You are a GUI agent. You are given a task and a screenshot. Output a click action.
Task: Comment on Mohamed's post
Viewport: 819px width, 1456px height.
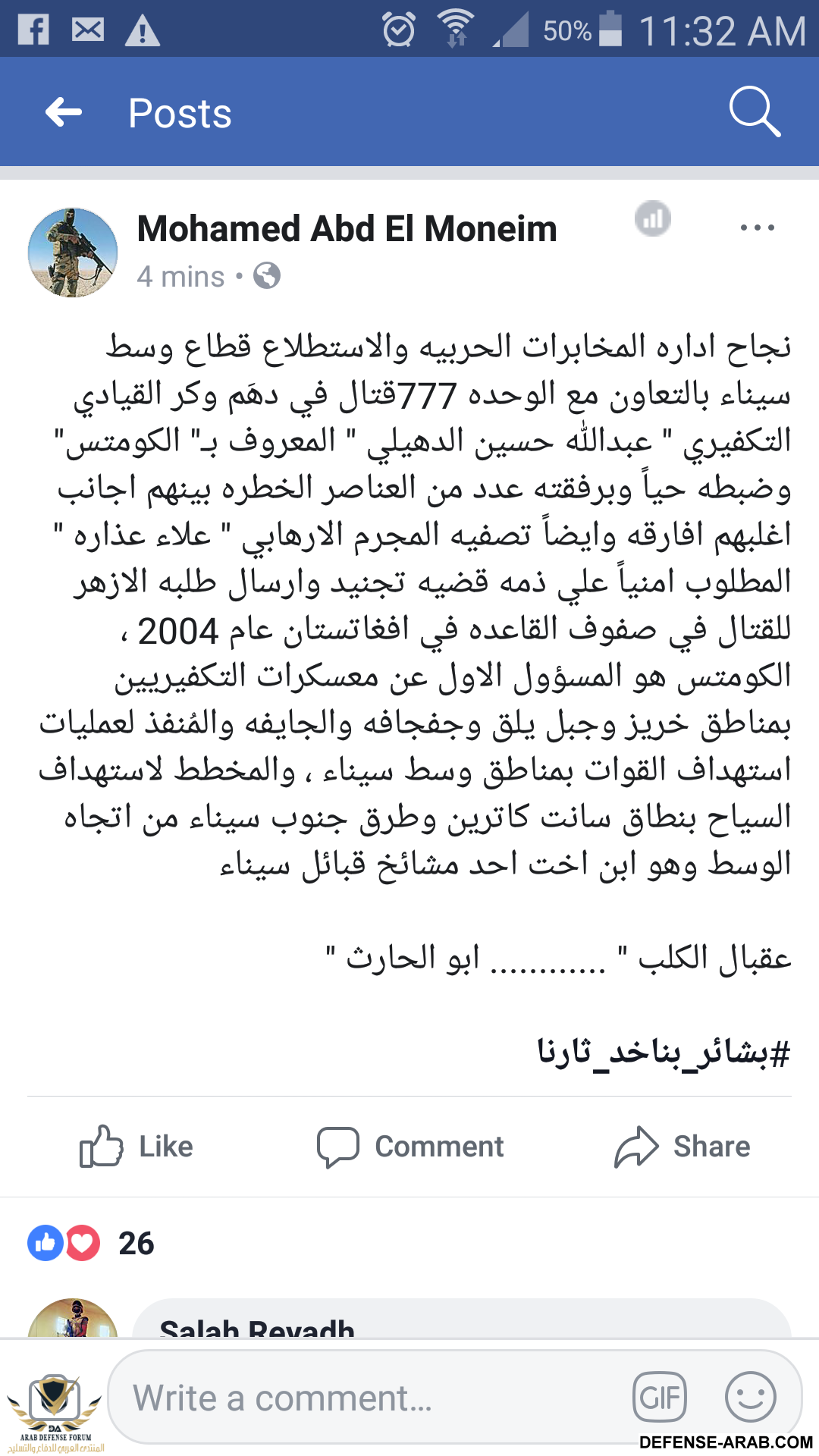tap(410, 1146)
